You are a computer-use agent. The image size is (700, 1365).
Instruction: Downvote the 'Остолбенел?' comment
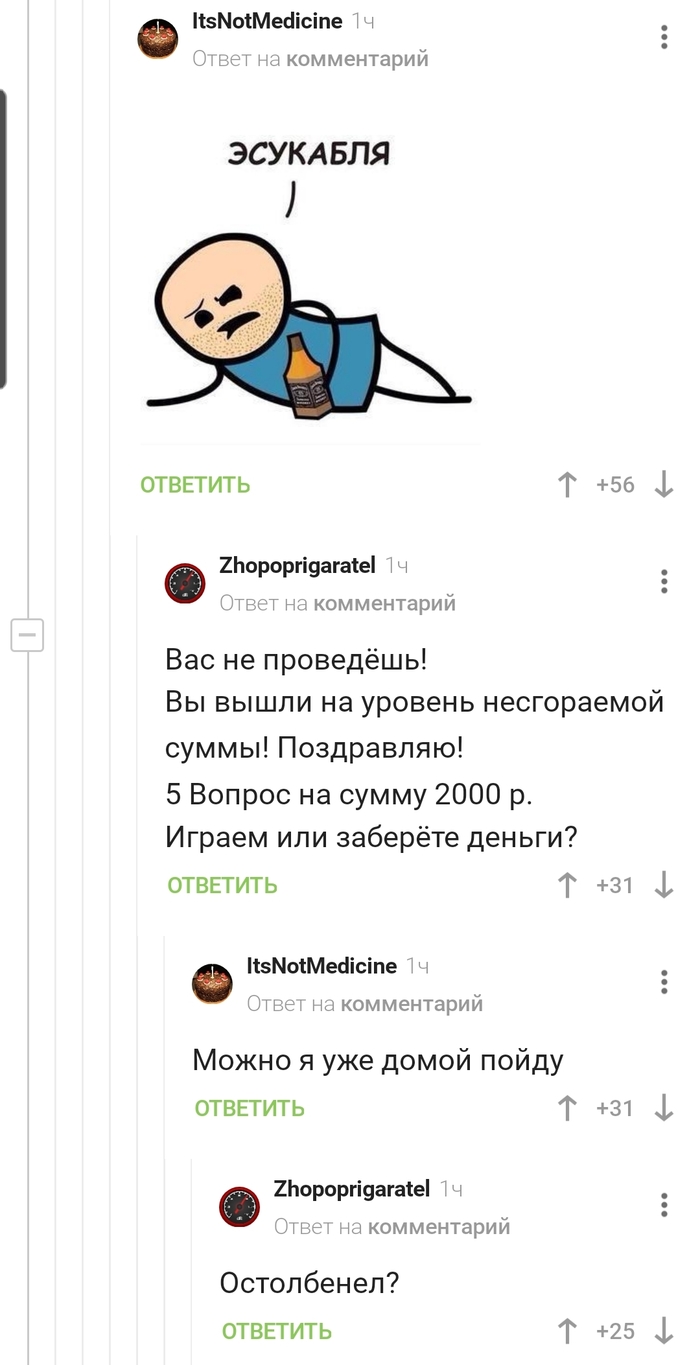pos(664,1331)
